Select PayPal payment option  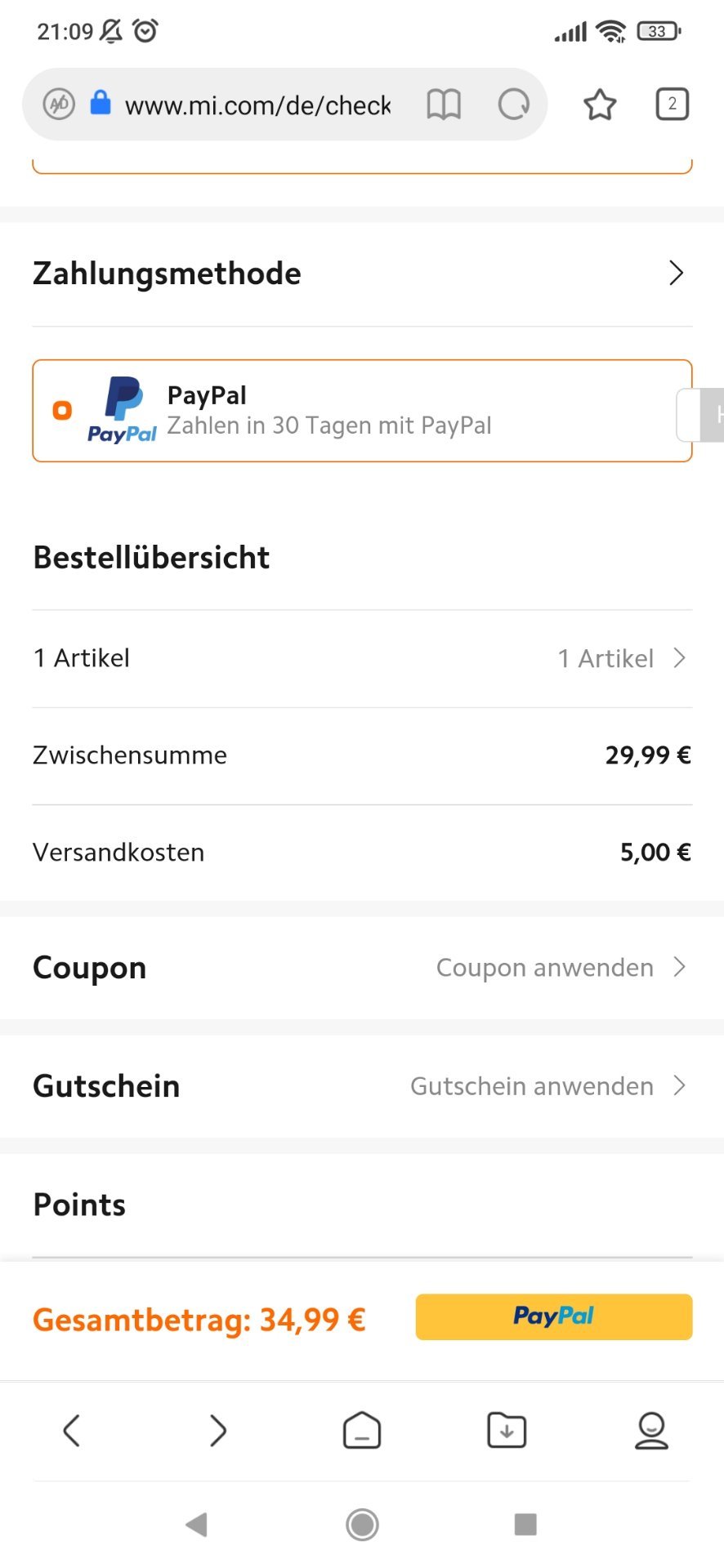pos(362,411)
